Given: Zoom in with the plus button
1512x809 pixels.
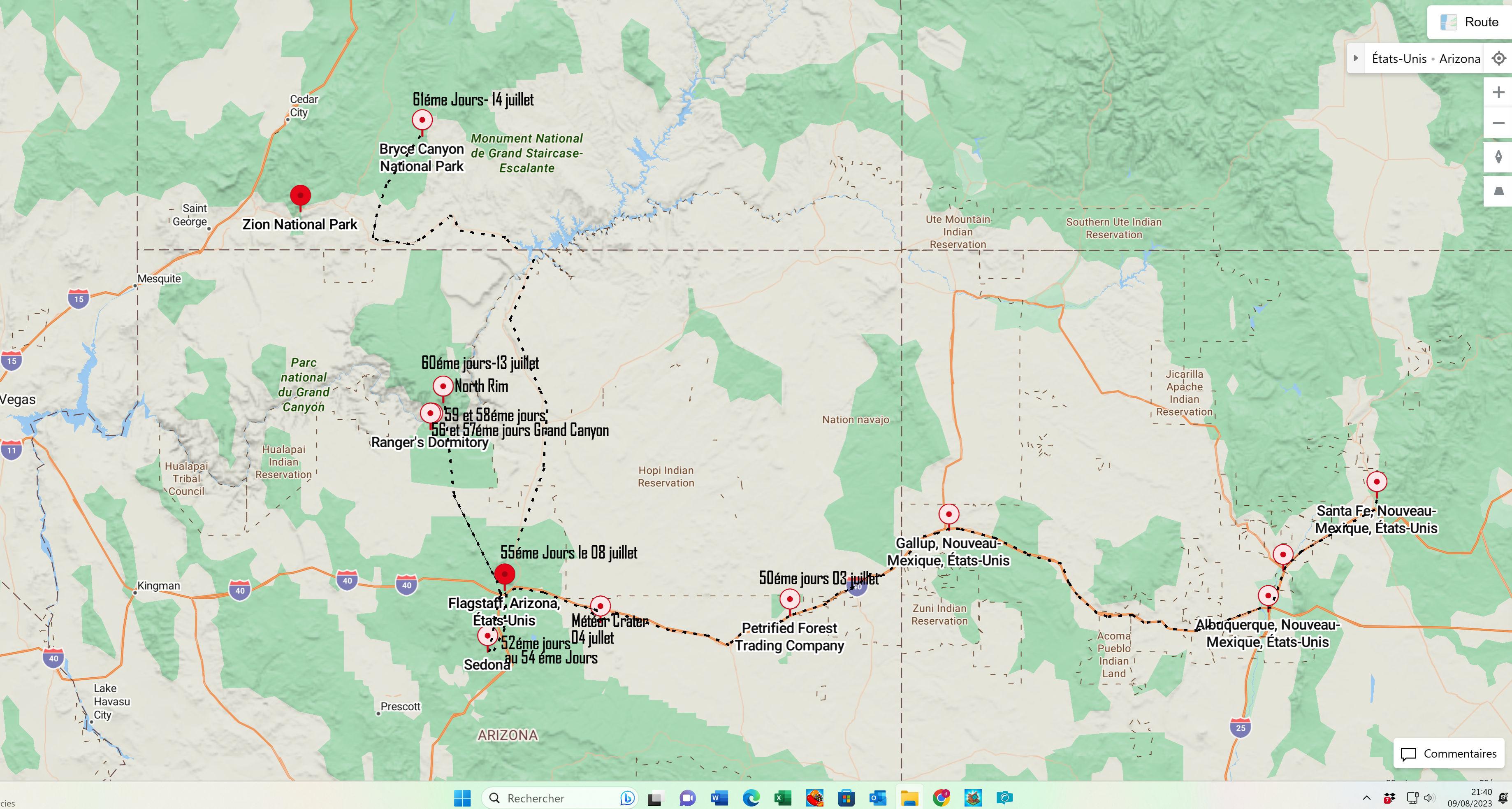Looking at the screenshot, I should pos(1498,92).
